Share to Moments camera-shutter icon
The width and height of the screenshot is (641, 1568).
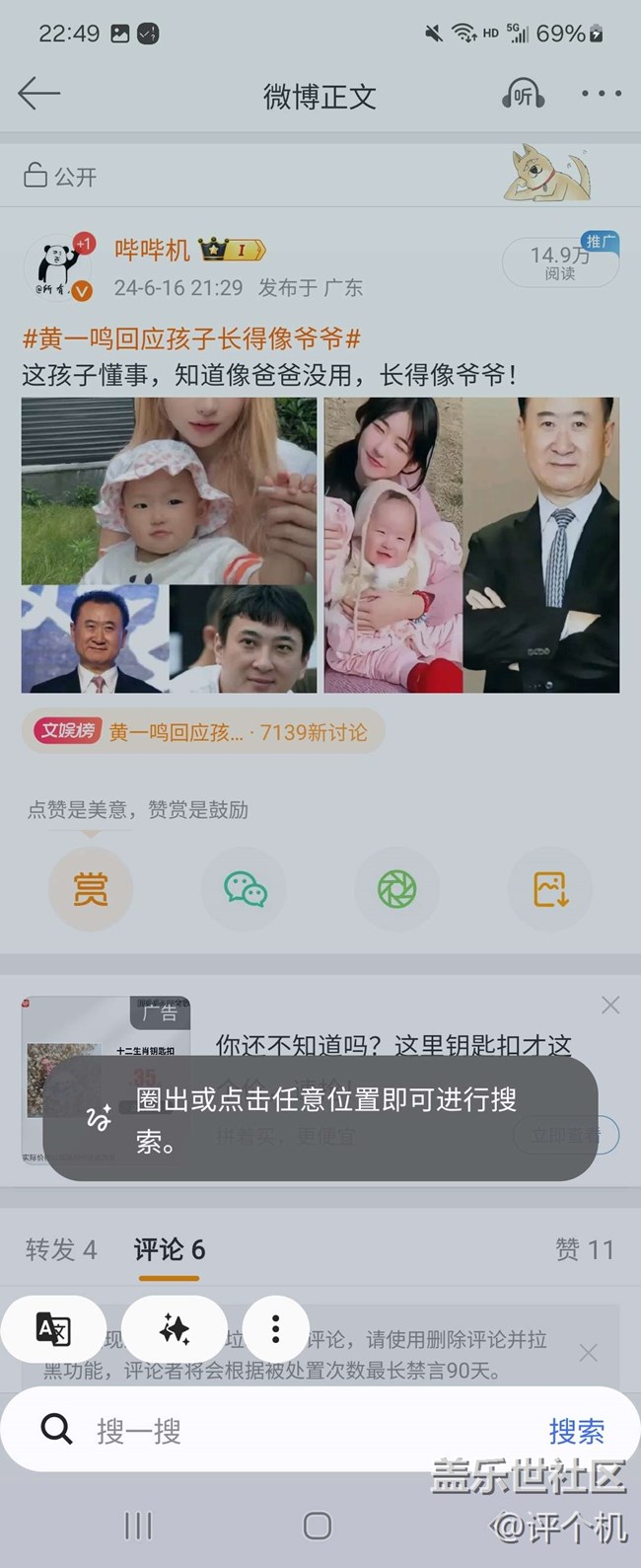(396, 889)
